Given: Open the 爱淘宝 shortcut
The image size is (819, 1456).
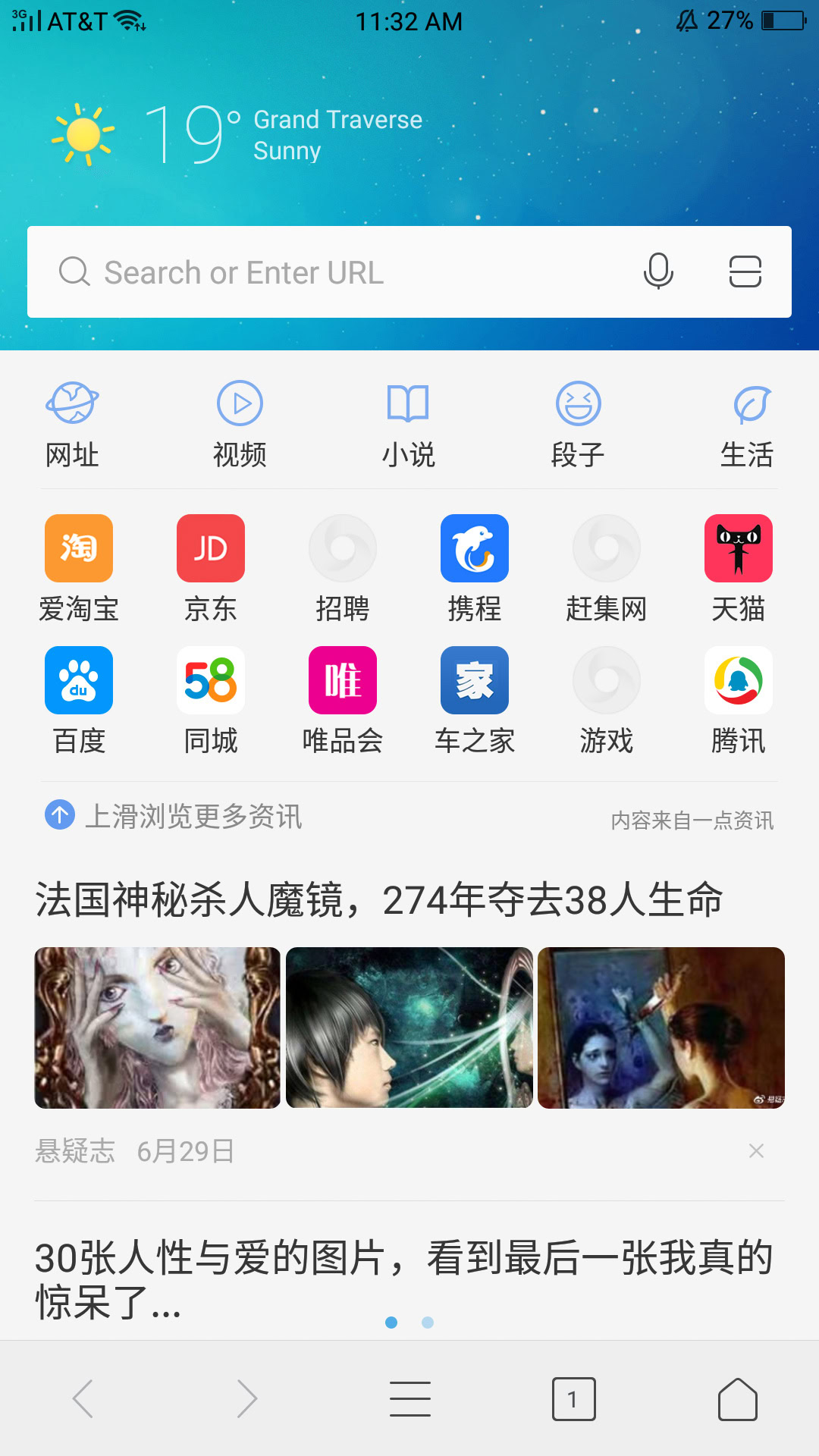Looking at the screenshot, I should click(x=79, y=566).
